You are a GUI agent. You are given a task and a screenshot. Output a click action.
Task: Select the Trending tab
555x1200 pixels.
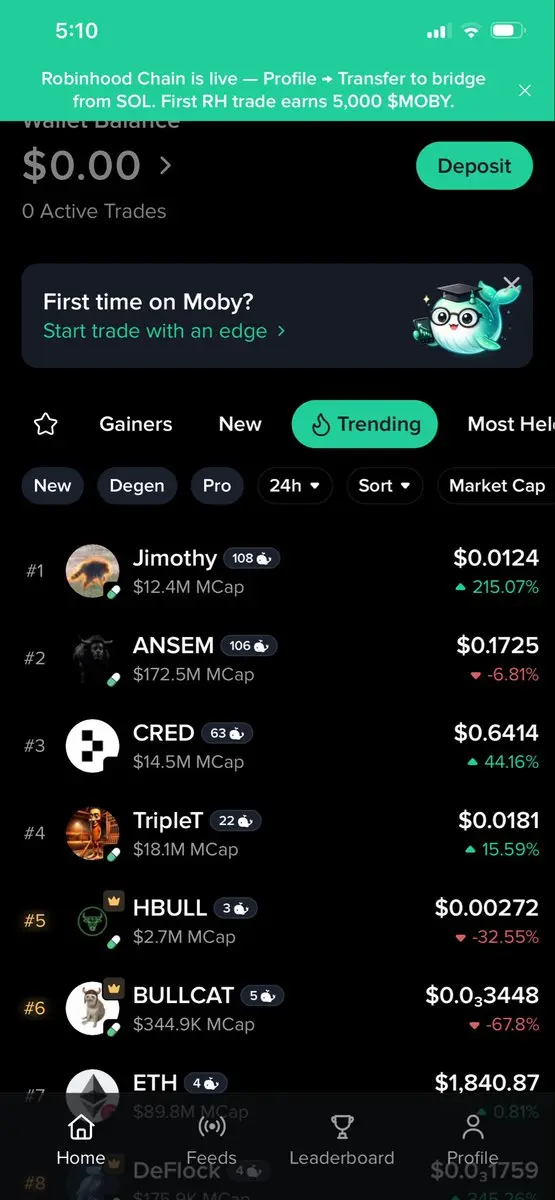(x=364, y=424)
